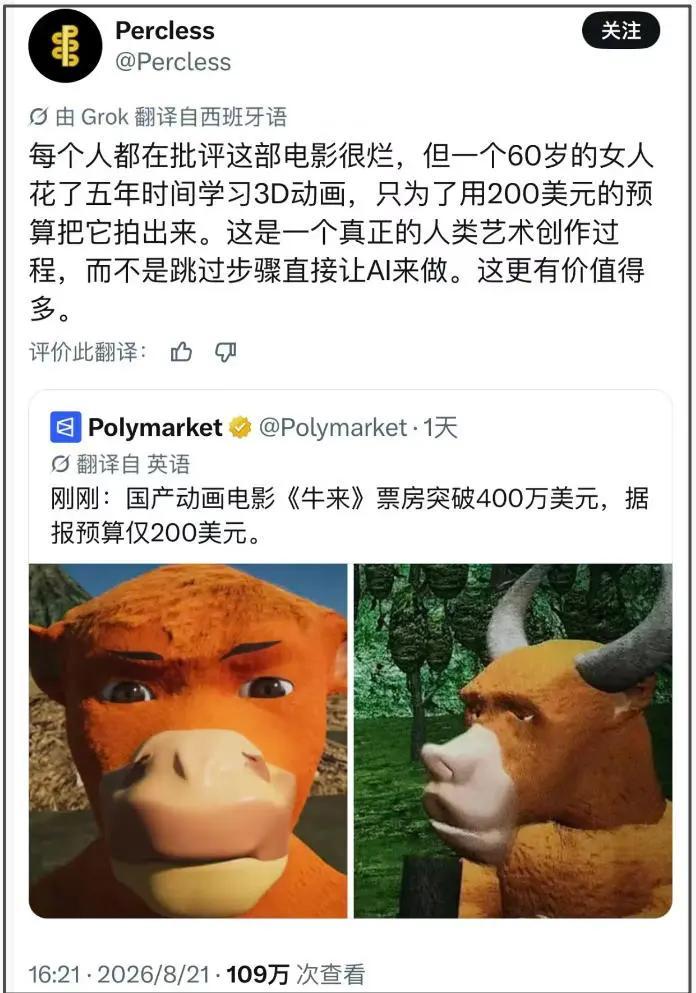
Task: Rate the translation with thumbs down
Action: tap(225, 351)
